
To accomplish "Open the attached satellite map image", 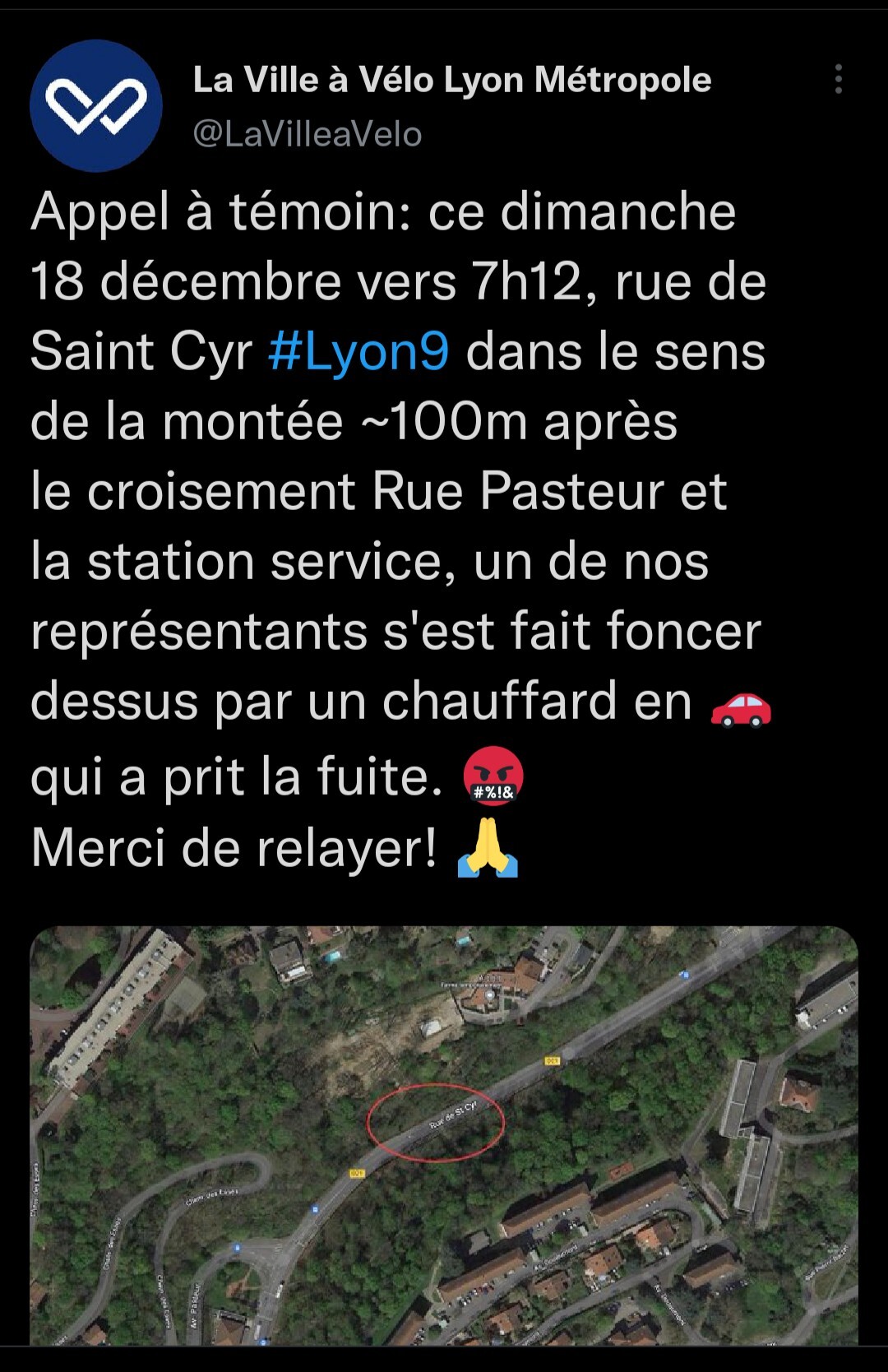I will click(x=444, y=1135).
